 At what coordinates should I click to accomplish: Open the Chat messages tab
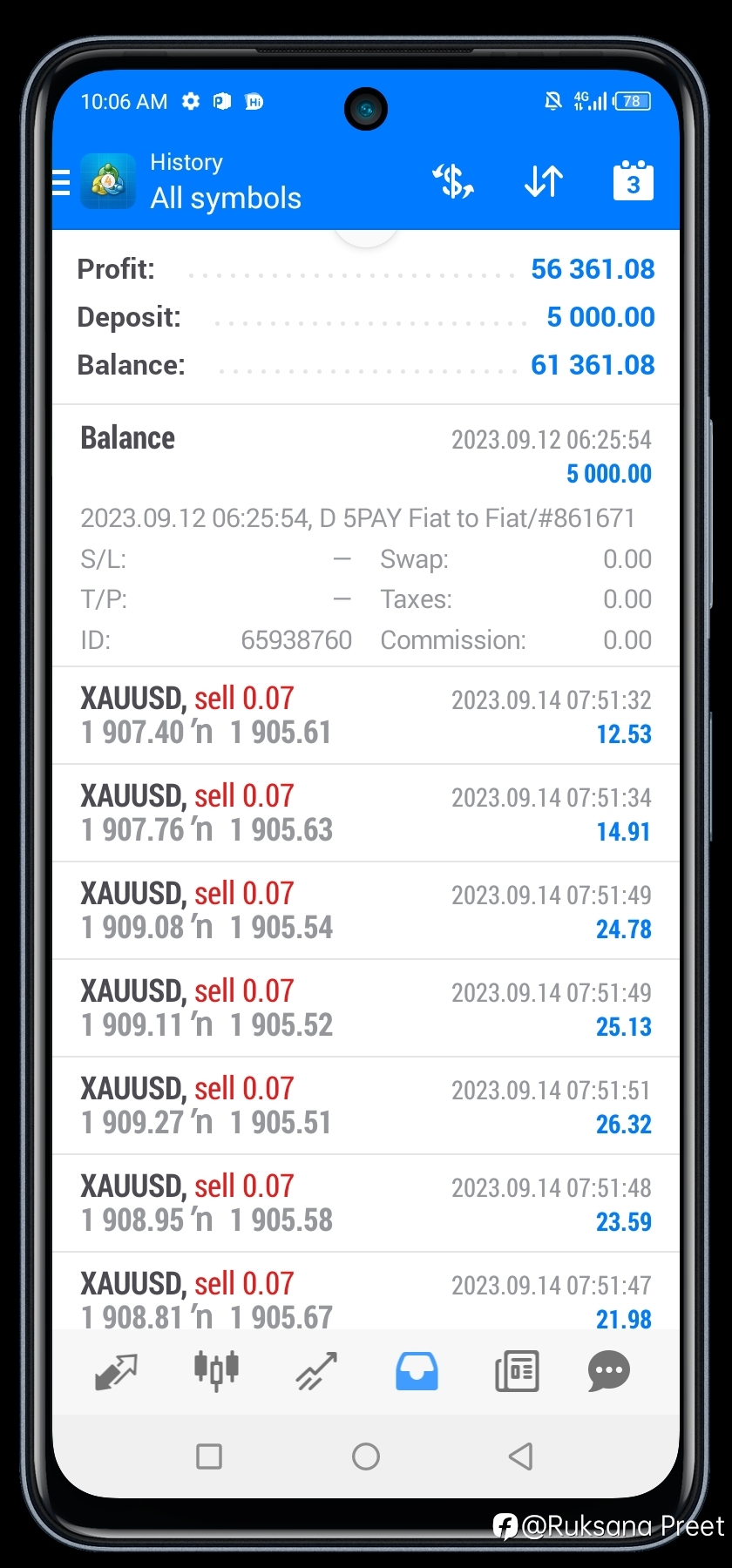click(x=609, y=1372)
